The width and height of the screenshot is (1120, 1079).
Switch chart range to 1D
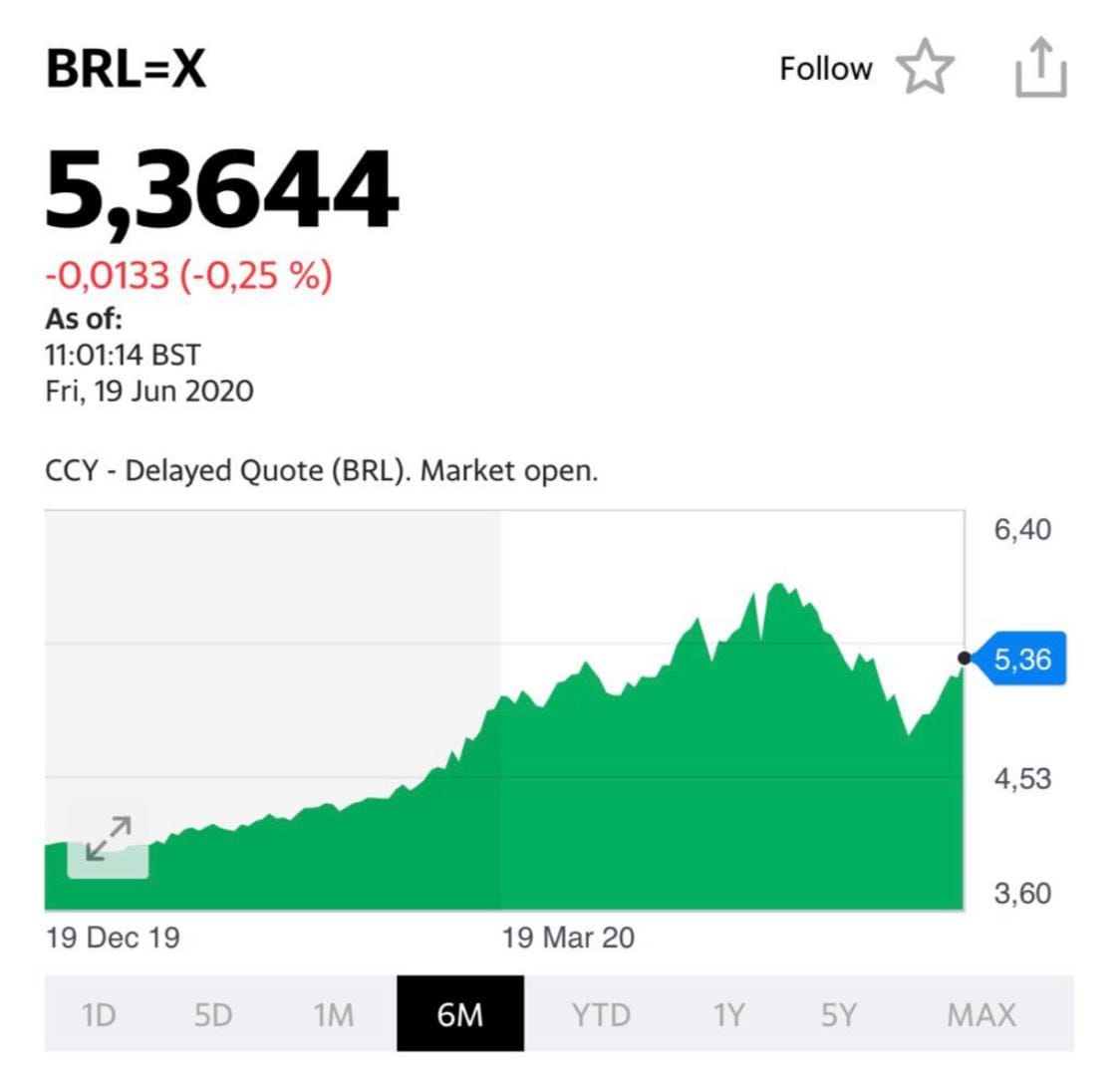99,1014
